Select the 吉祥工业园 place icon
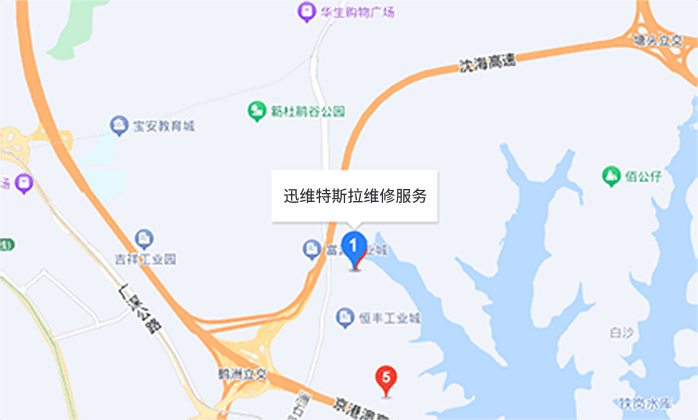698x420 pixels. click(144, 238)
